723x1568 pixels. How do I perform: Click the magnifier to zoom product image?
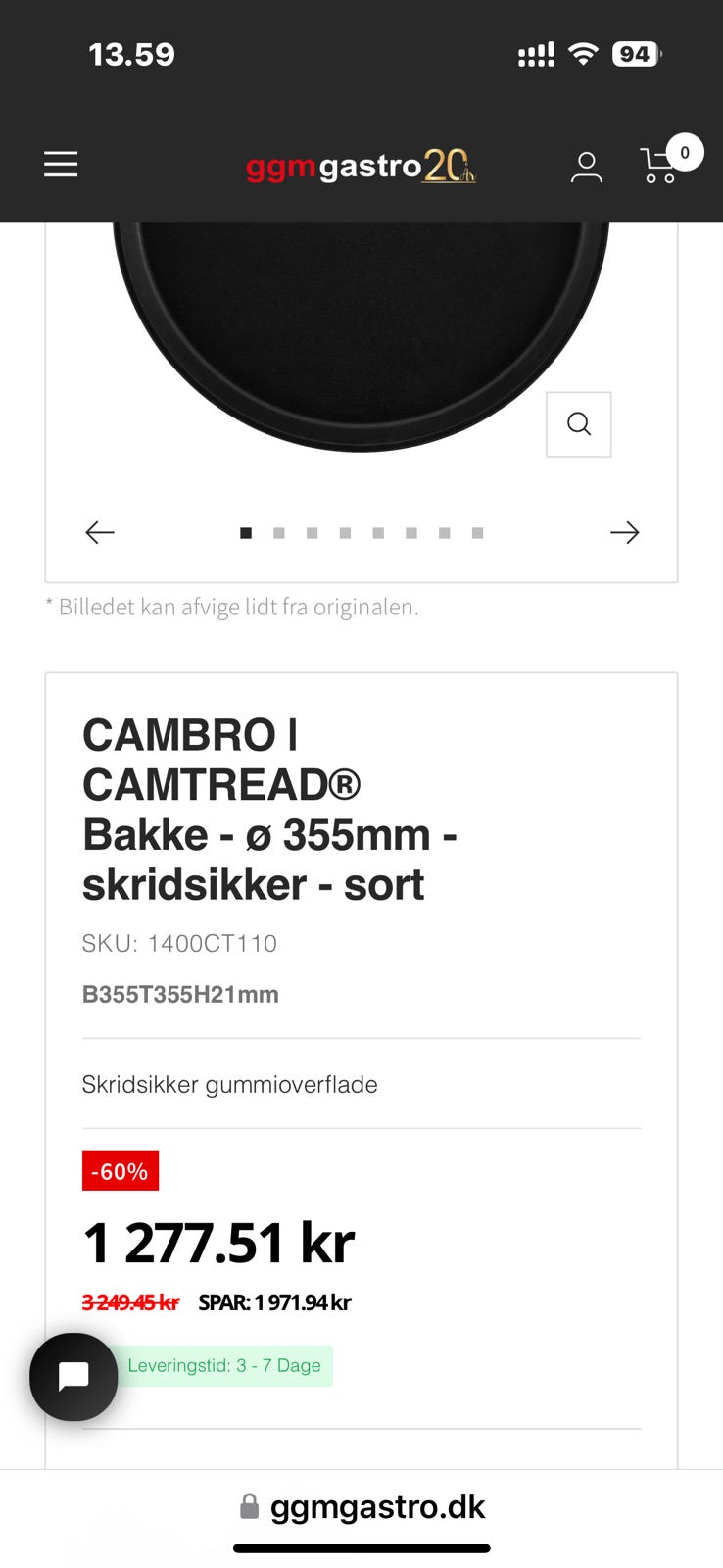tap(578, 423)
